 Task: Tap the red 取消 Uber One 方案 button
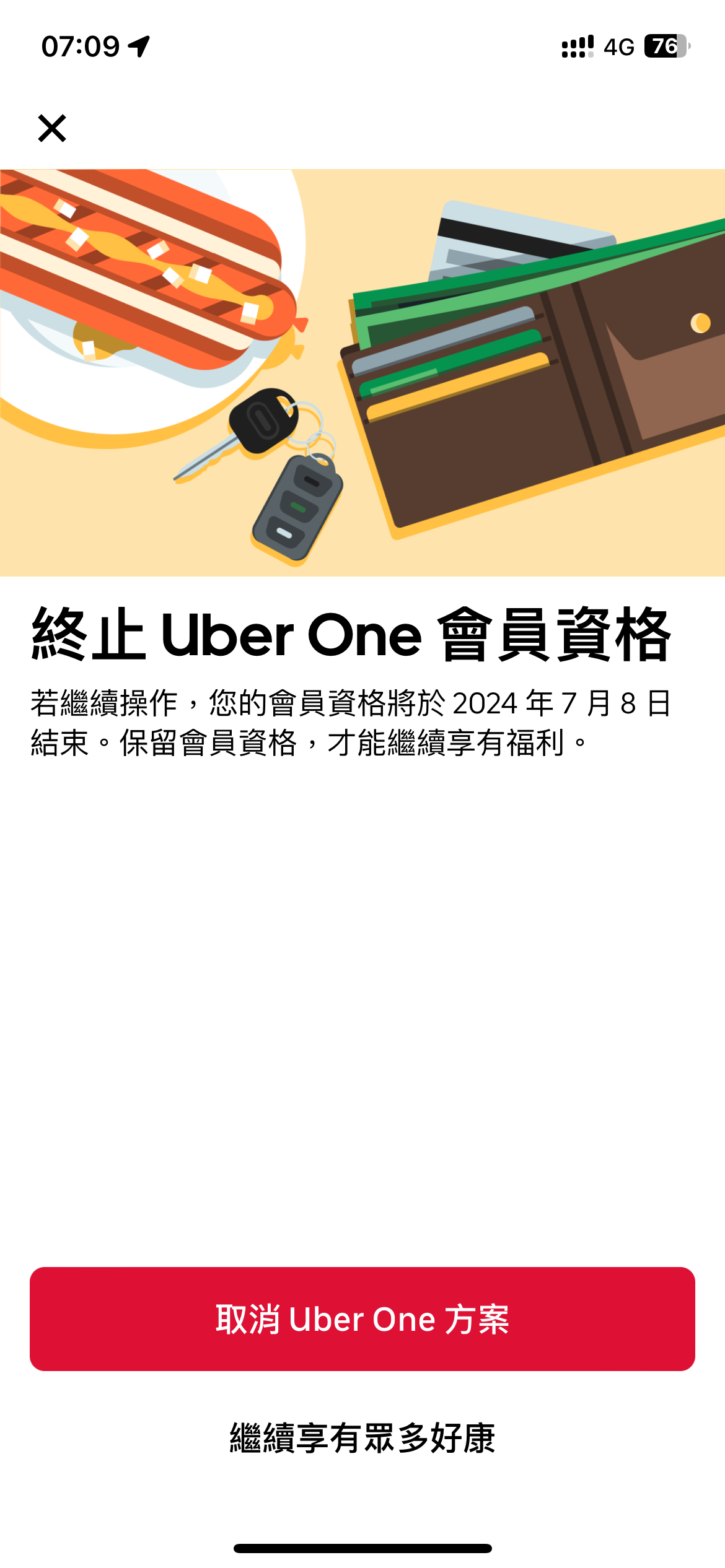[362, 1318]
